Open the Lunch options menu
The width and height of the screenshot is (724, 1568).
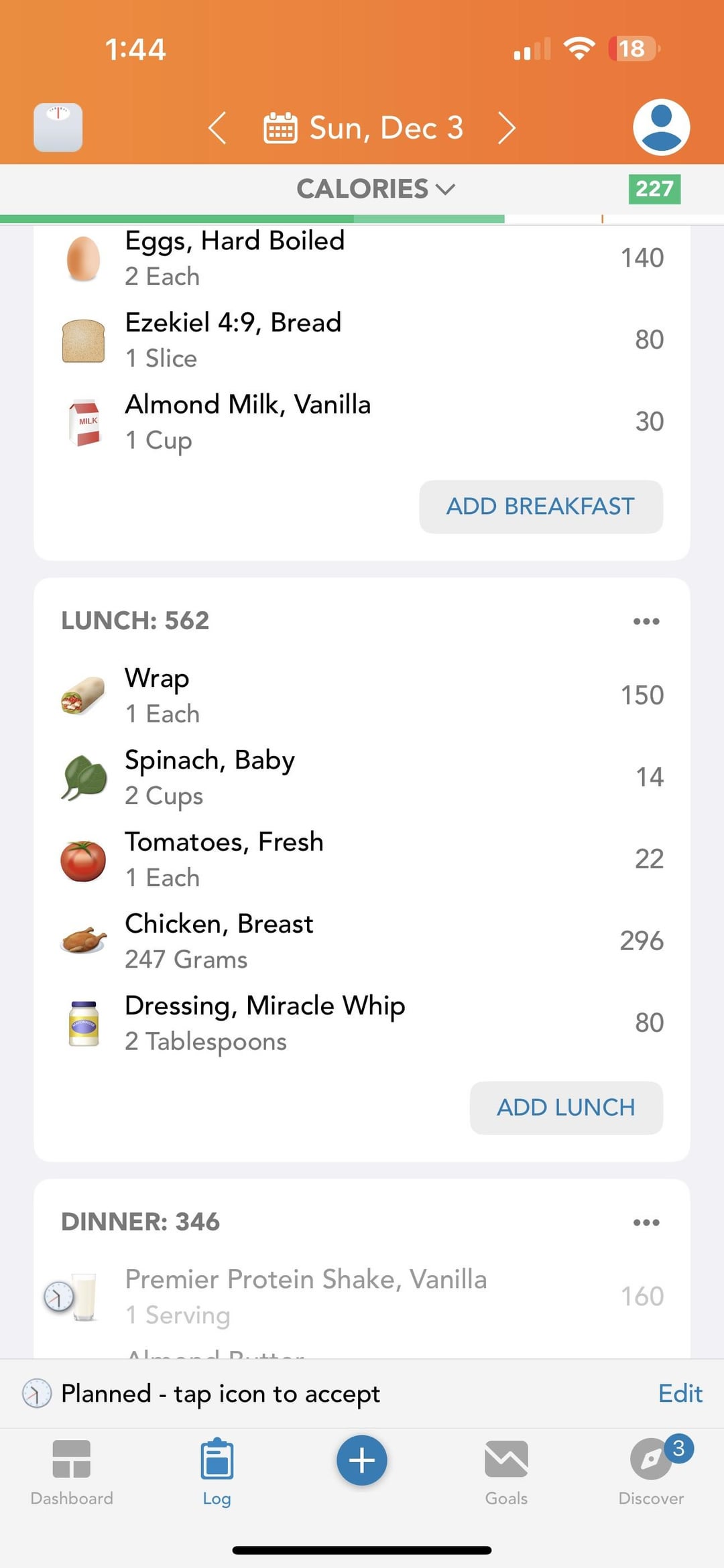click(x=646, y=621)
